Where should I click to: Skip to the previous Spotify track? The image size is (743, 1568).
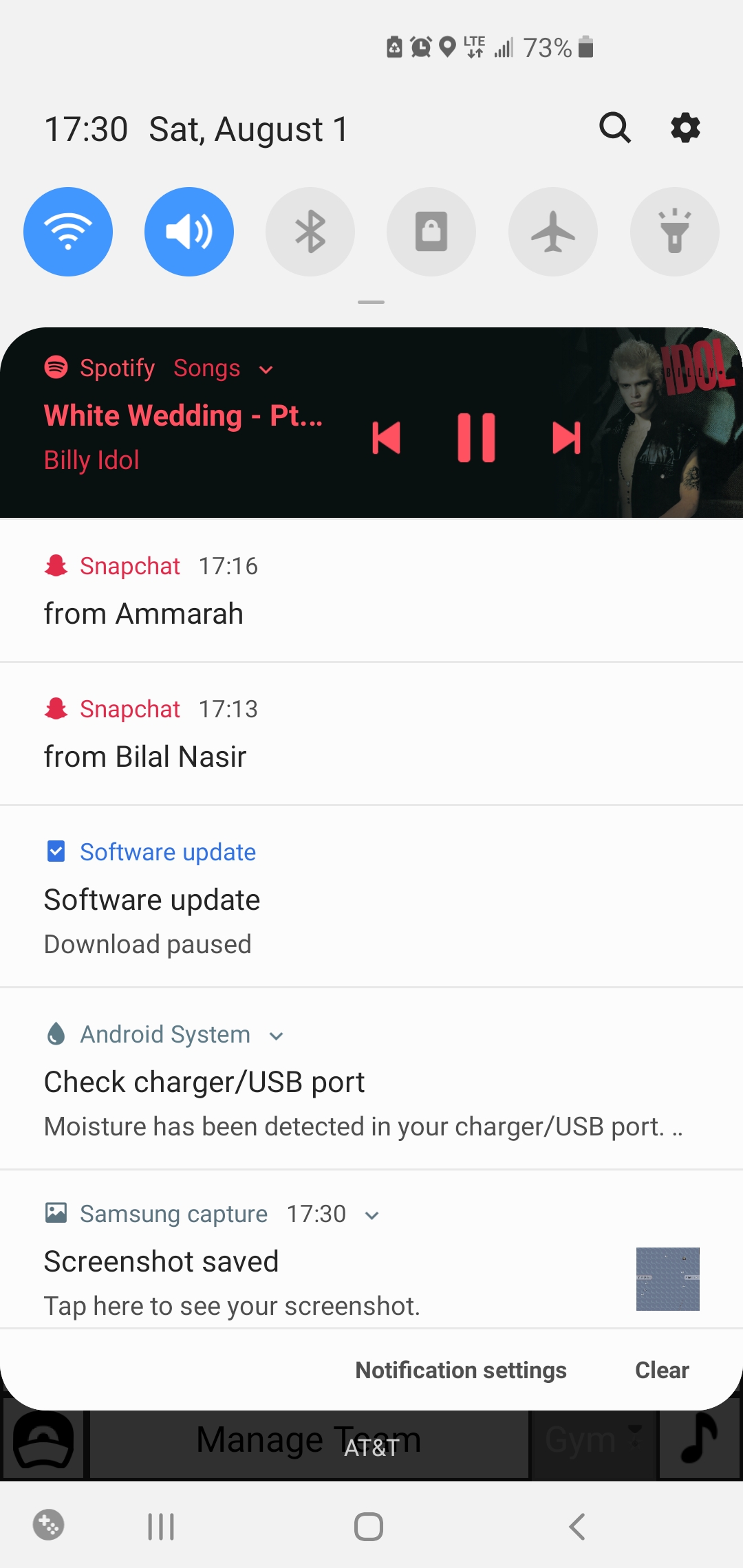(x=386, y=438)
